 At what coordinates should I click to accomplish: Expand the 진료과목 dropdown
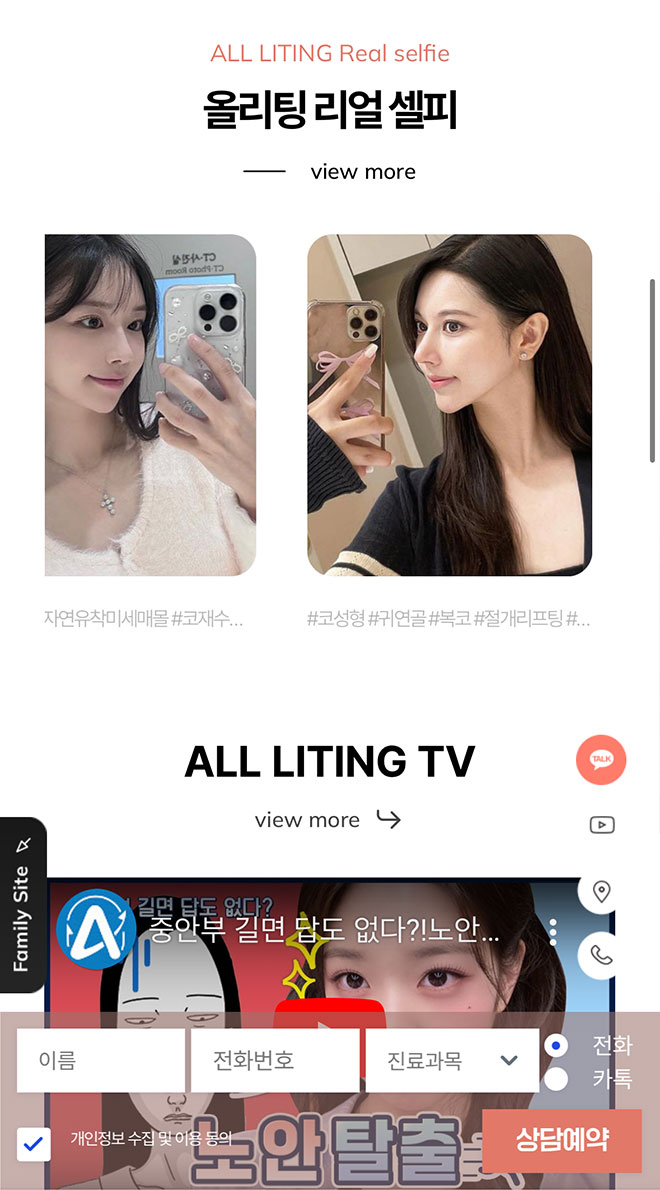(452, 1061)
